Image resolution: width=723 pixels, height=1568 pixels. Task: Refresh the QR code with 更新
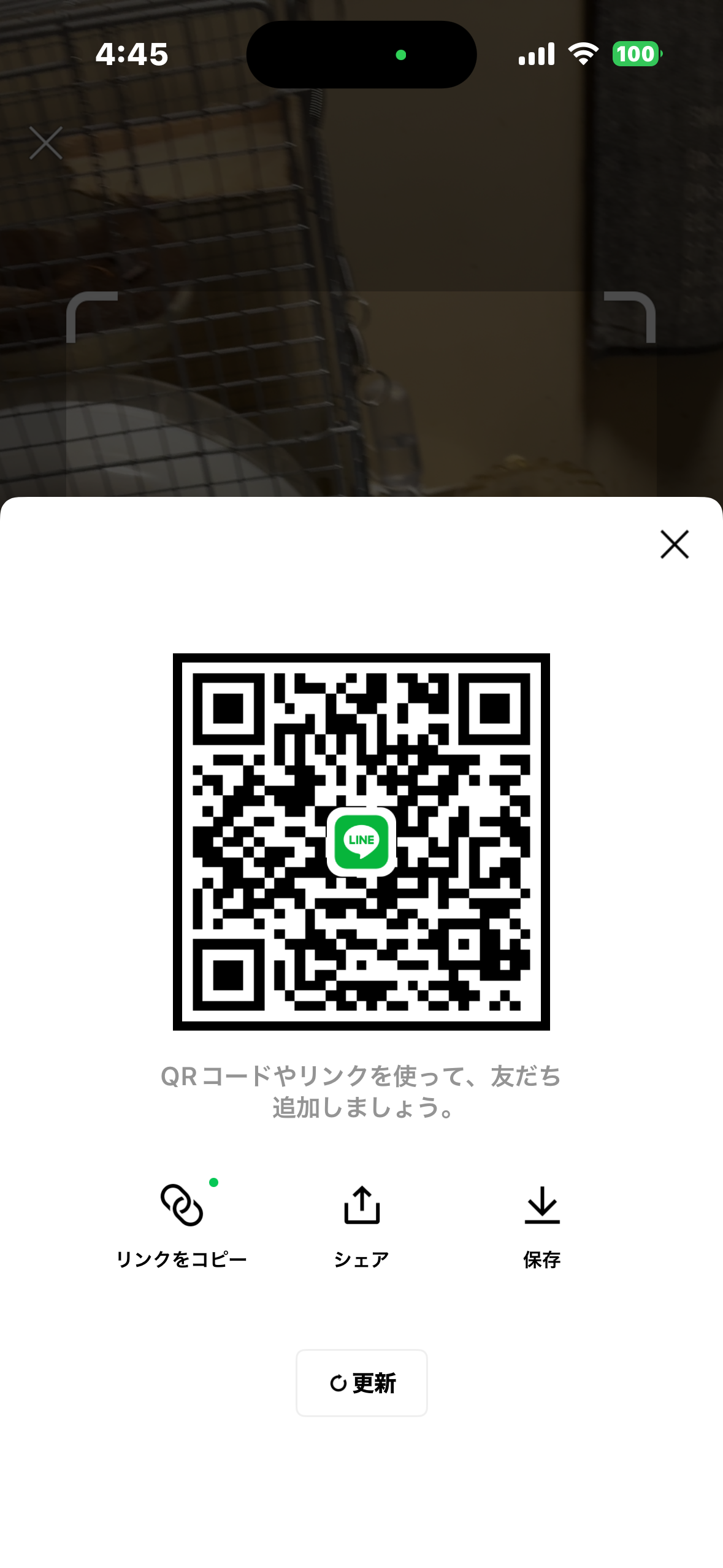[362, 1383]
